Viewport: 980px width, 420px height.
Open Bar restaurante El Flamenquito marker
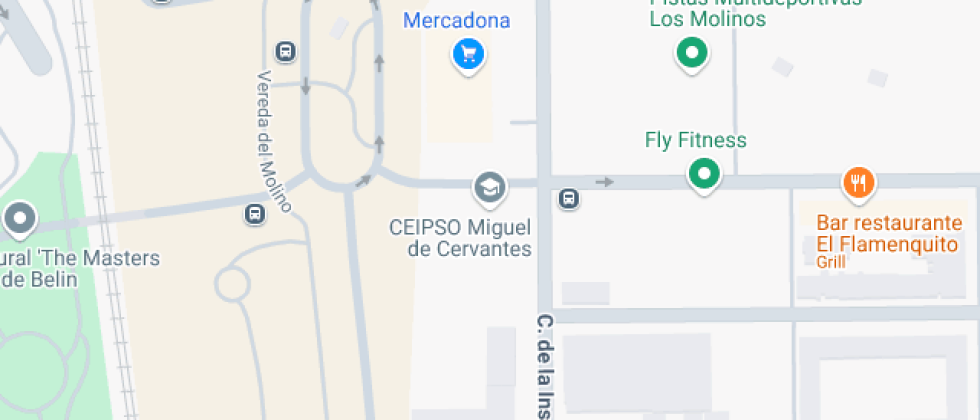859,182
